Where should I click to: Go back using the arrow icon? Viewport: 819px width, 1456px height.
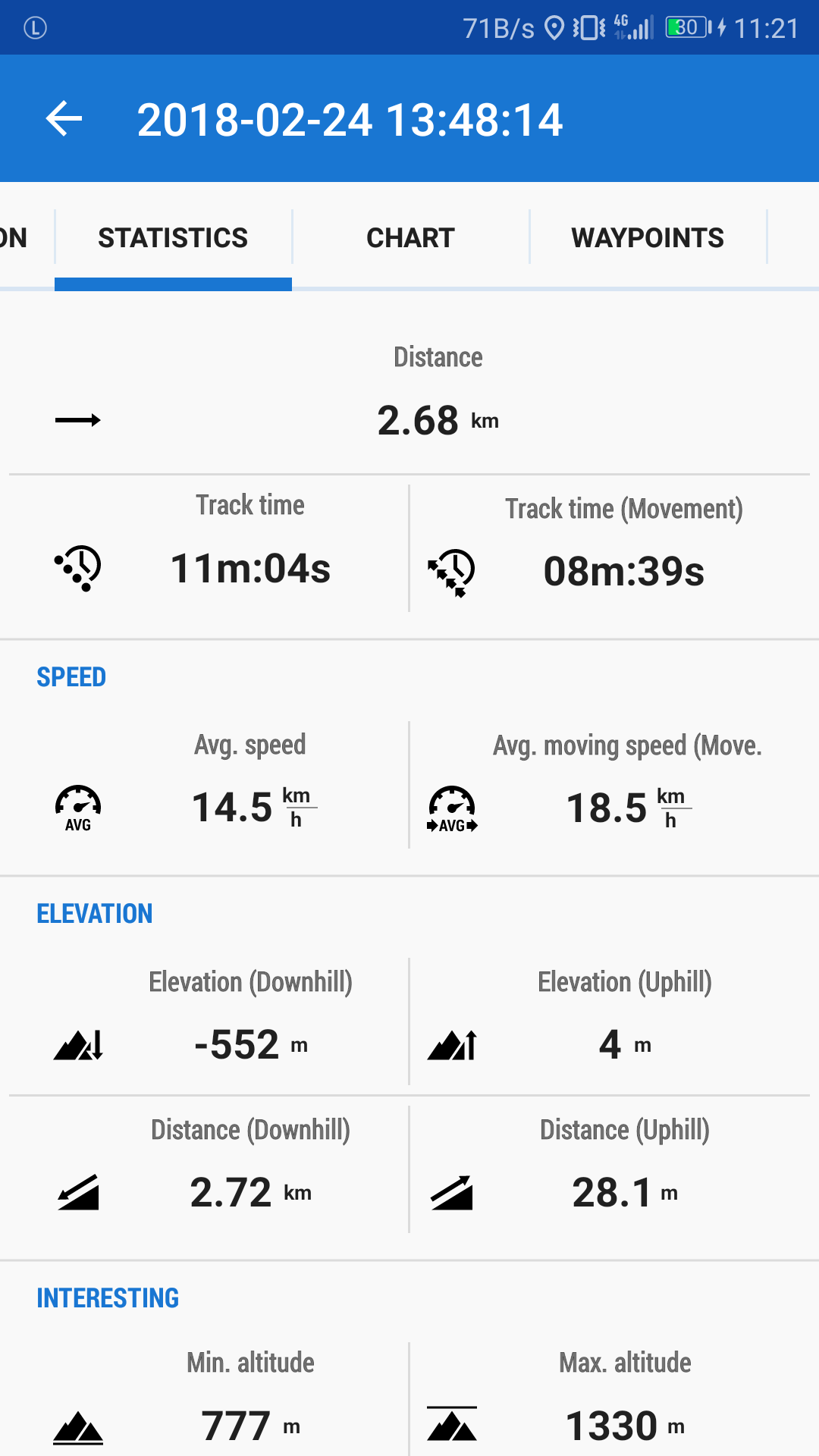(64, 119)
